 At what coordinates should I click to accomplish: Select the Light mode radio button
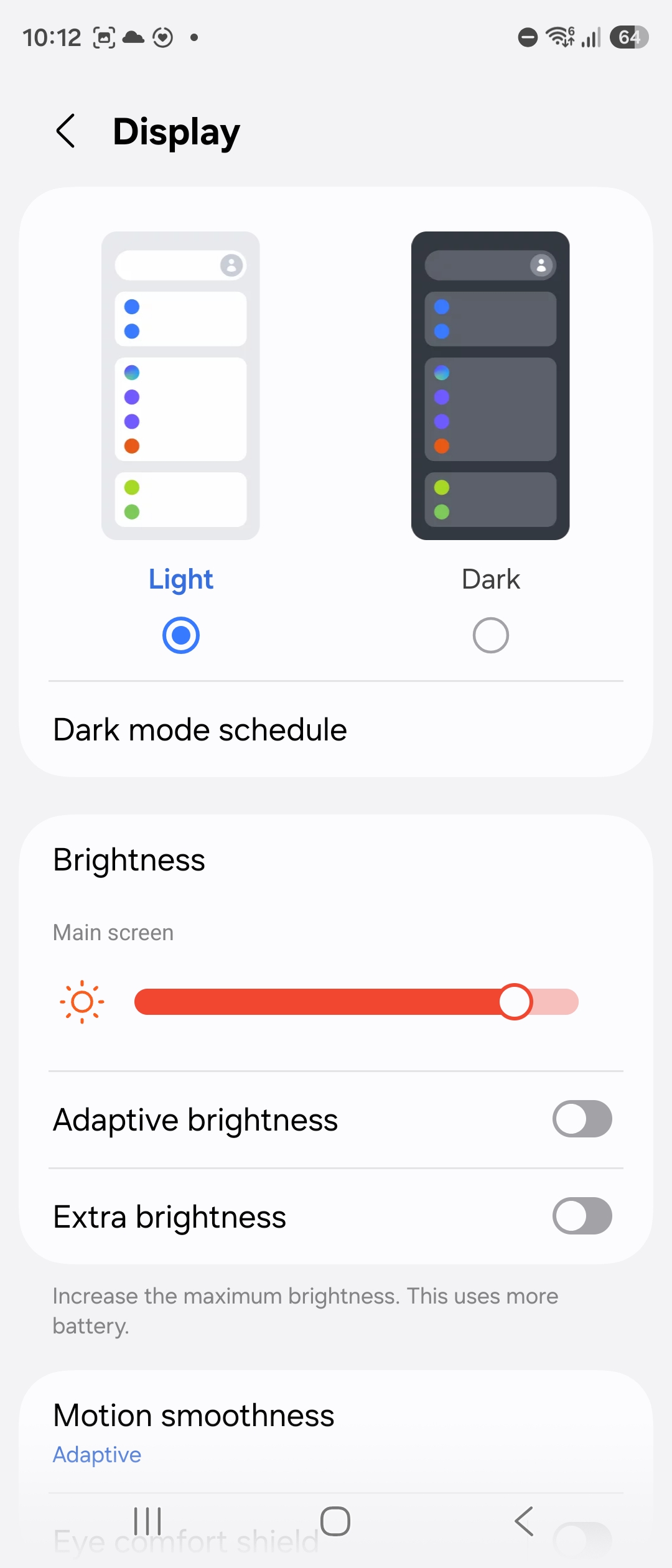[x=181, y=635]
